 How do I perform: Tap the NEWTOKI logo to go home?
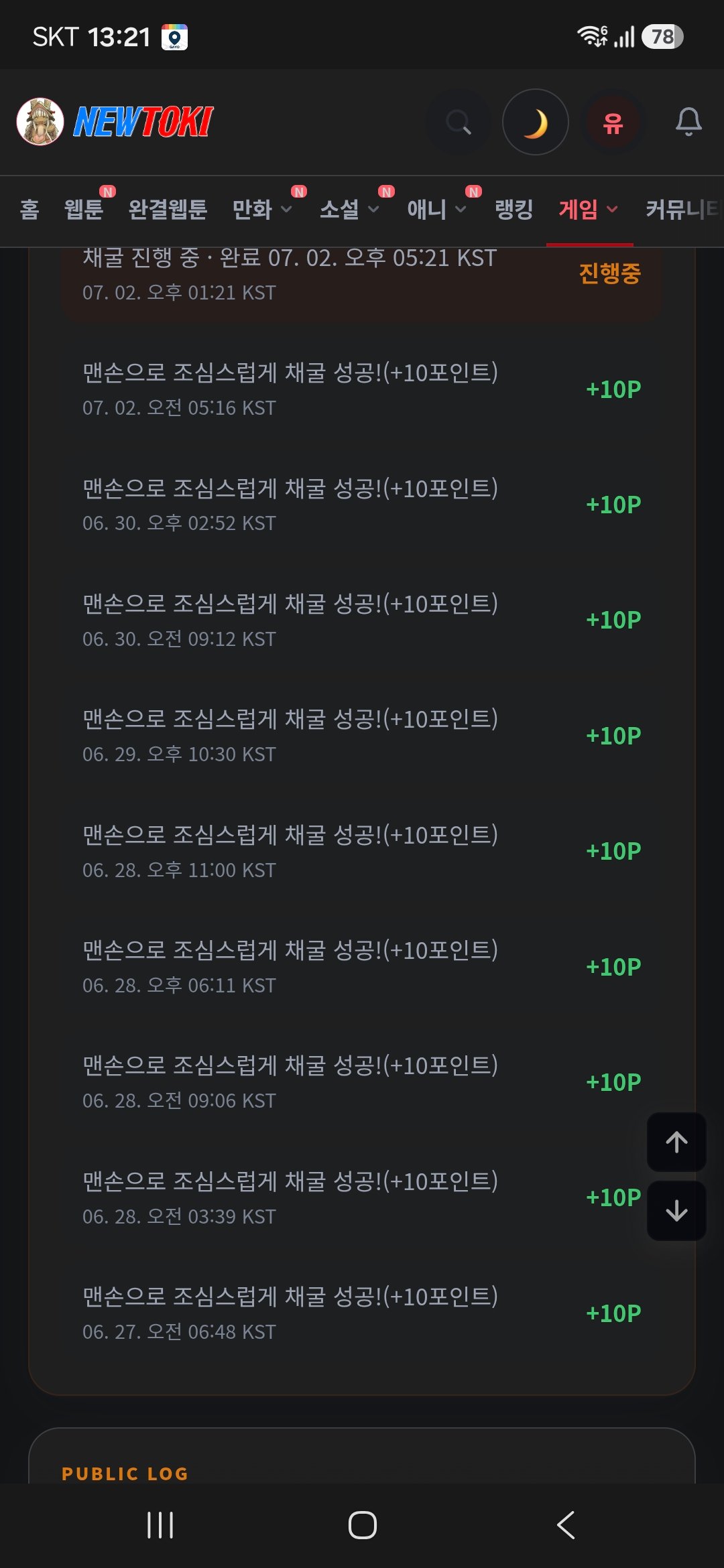point(115,122)
